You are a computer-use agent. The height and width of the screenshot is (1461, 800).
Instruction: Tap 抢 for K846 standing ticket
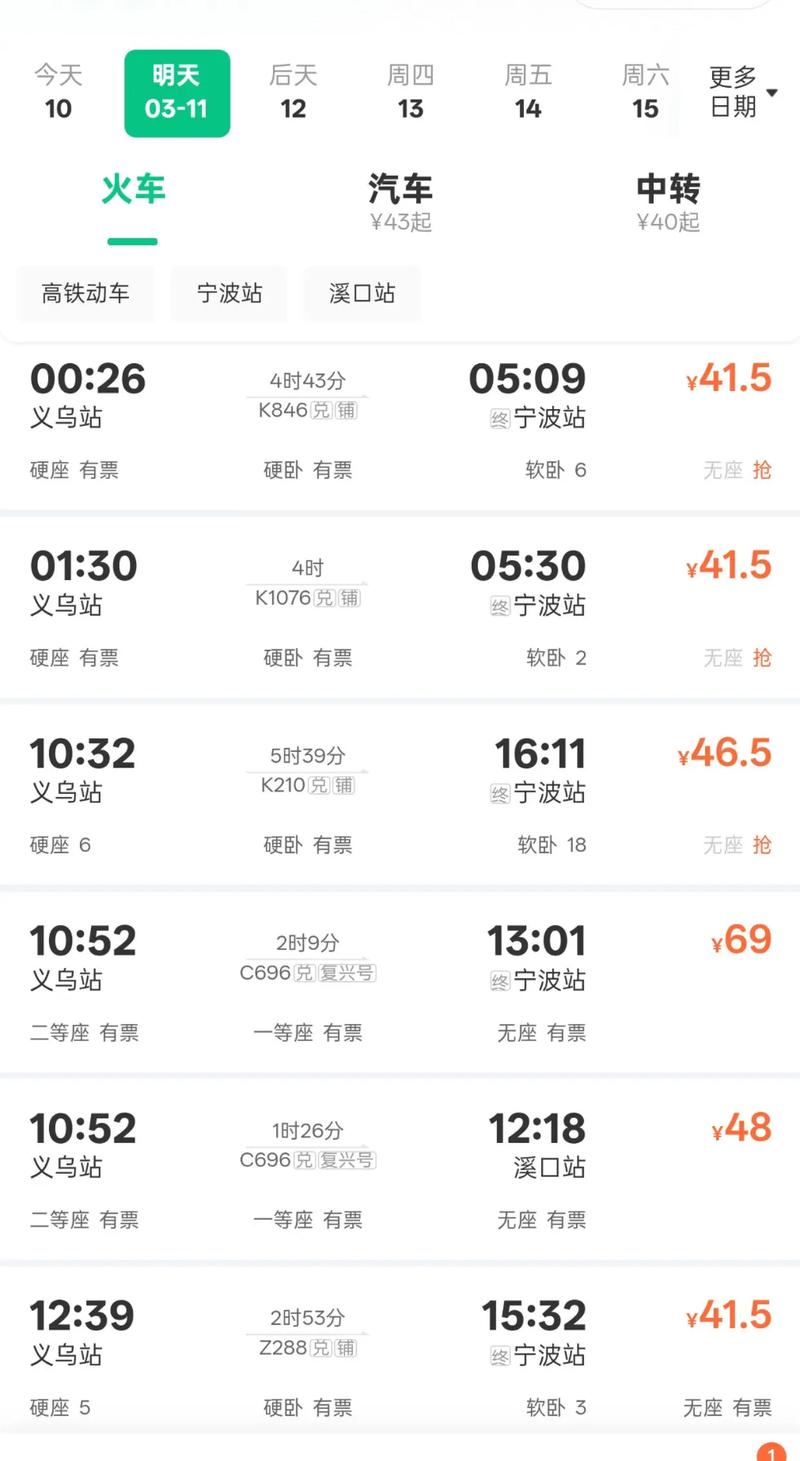[761, 470]
